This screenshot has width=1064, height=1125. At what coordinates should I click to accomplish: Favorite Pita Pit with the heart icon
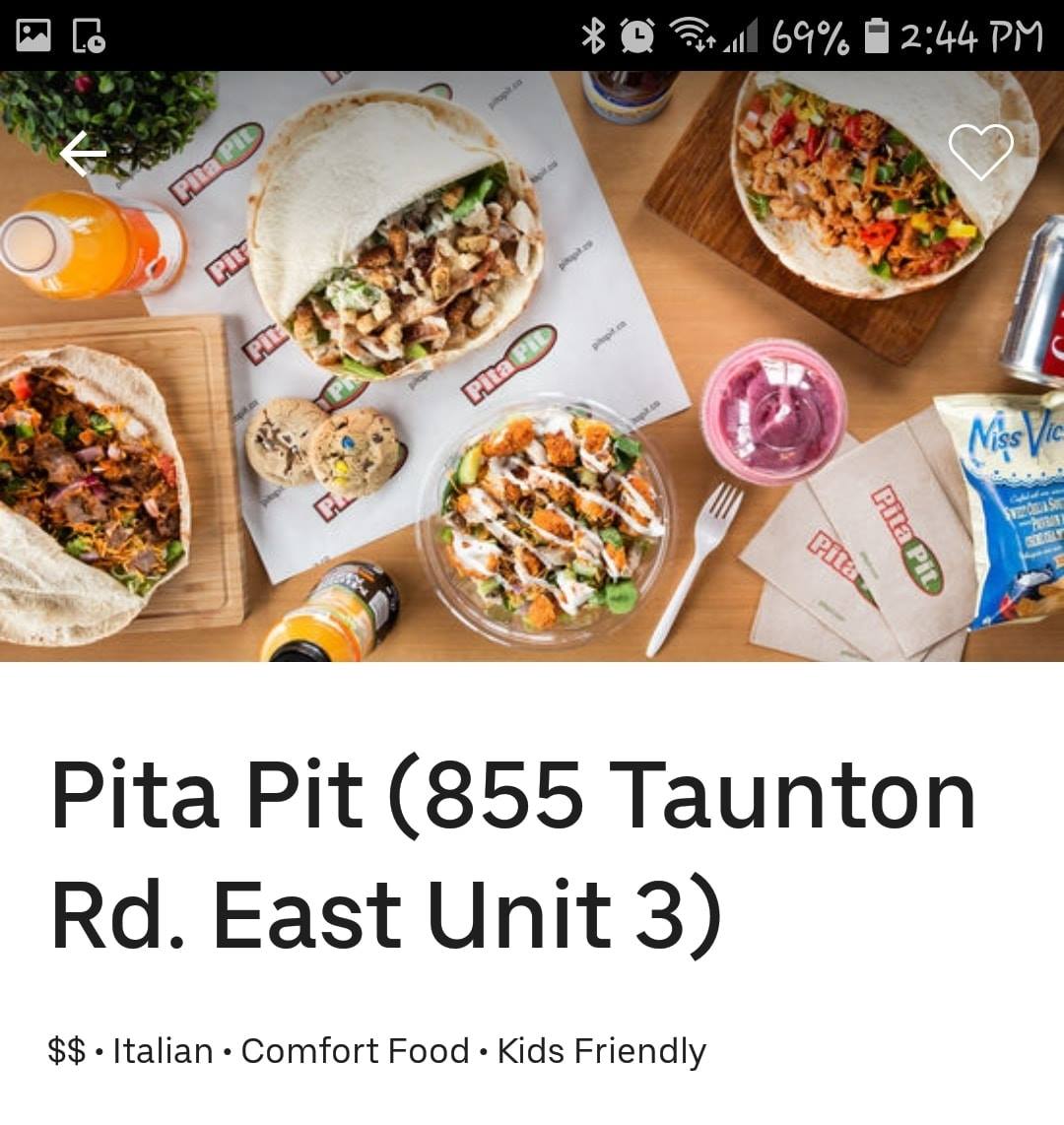tap(980, 152)
